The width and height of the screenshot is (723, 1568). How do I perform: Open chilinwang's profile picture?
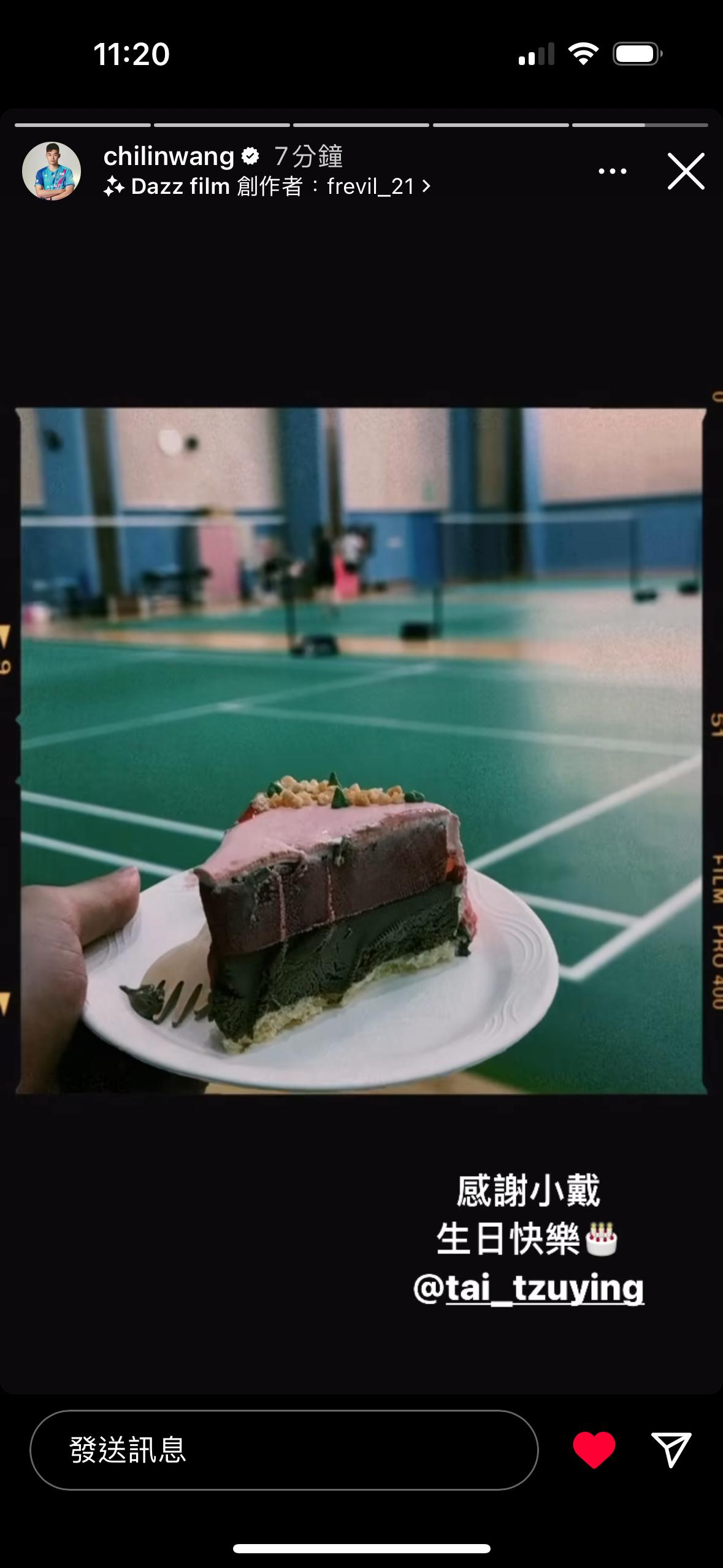[52, 171]
